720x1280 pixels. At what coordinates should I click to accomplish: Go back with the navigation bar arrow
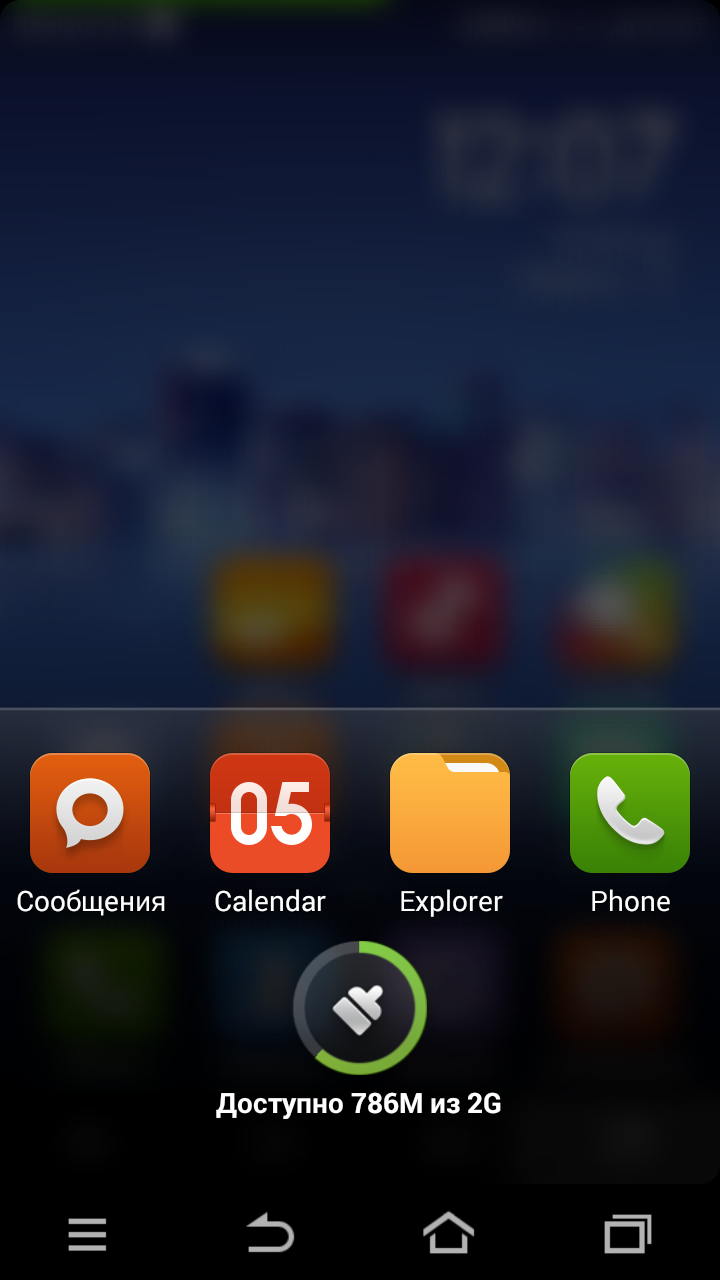tap(270, 1234)
